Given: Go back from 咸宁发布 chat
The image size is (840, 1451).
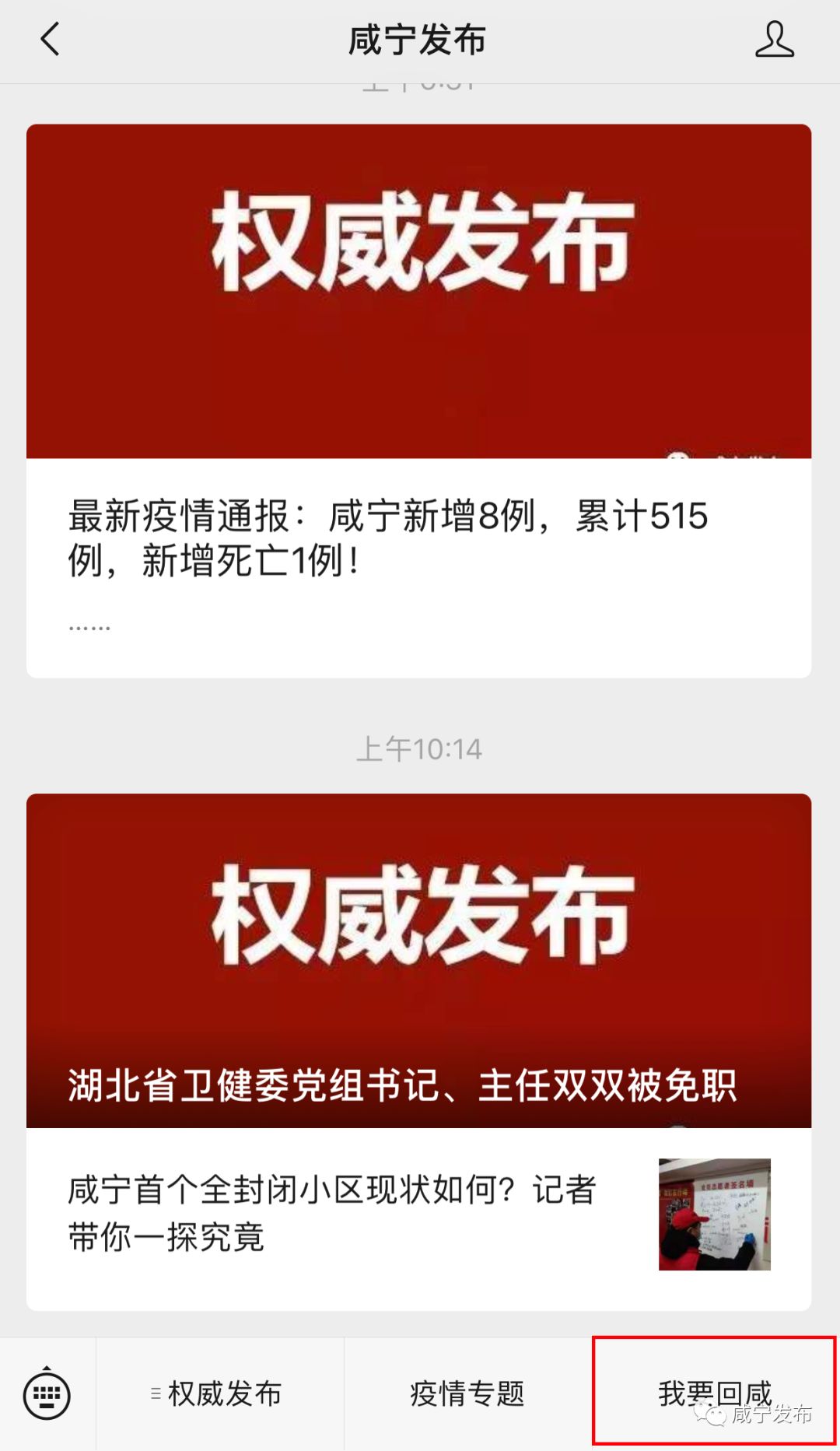Looking at the screenshot, I should (50, 40).
